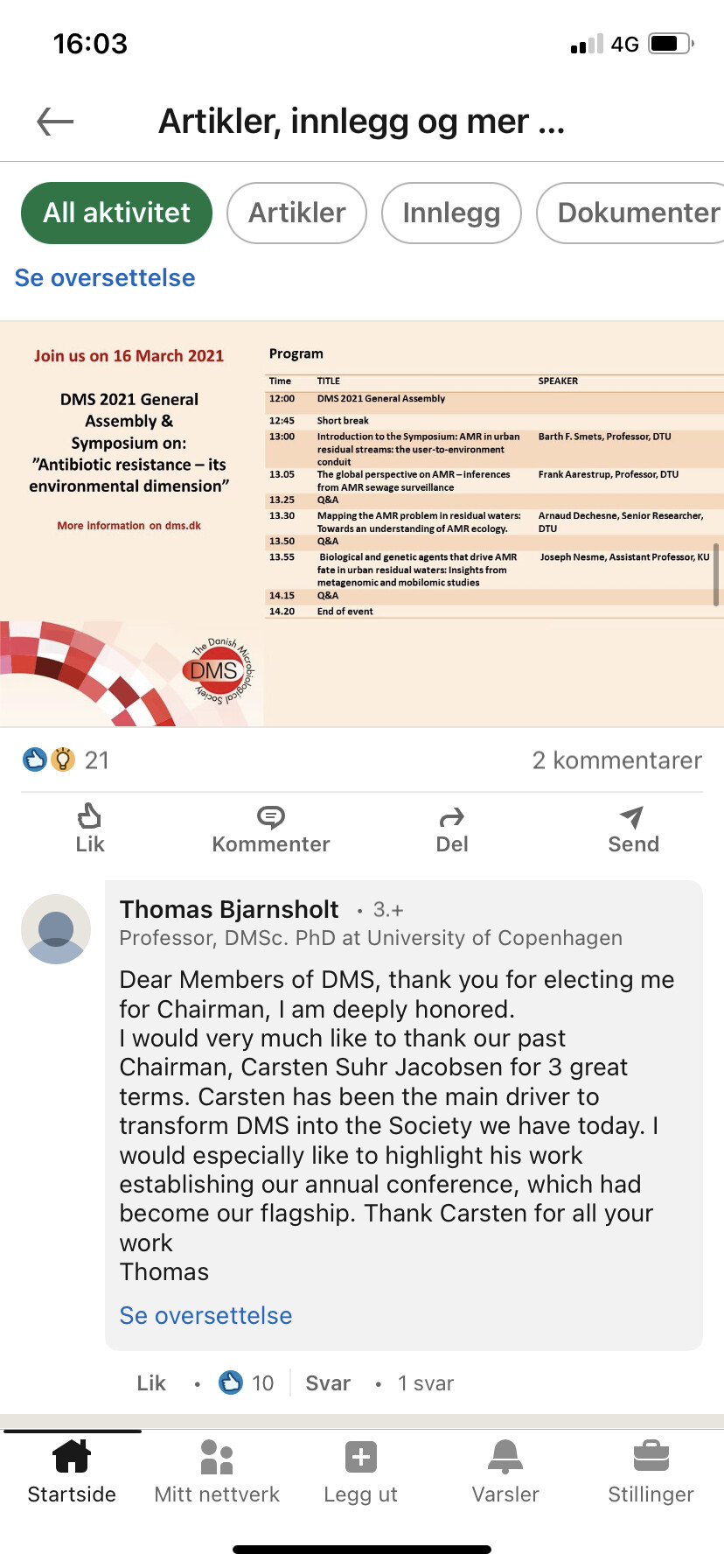Open the DMS symposium program image
Image resolution: width=724 pixels, height=1568 pixels.
pyautogui.click(x=362, y=523)
